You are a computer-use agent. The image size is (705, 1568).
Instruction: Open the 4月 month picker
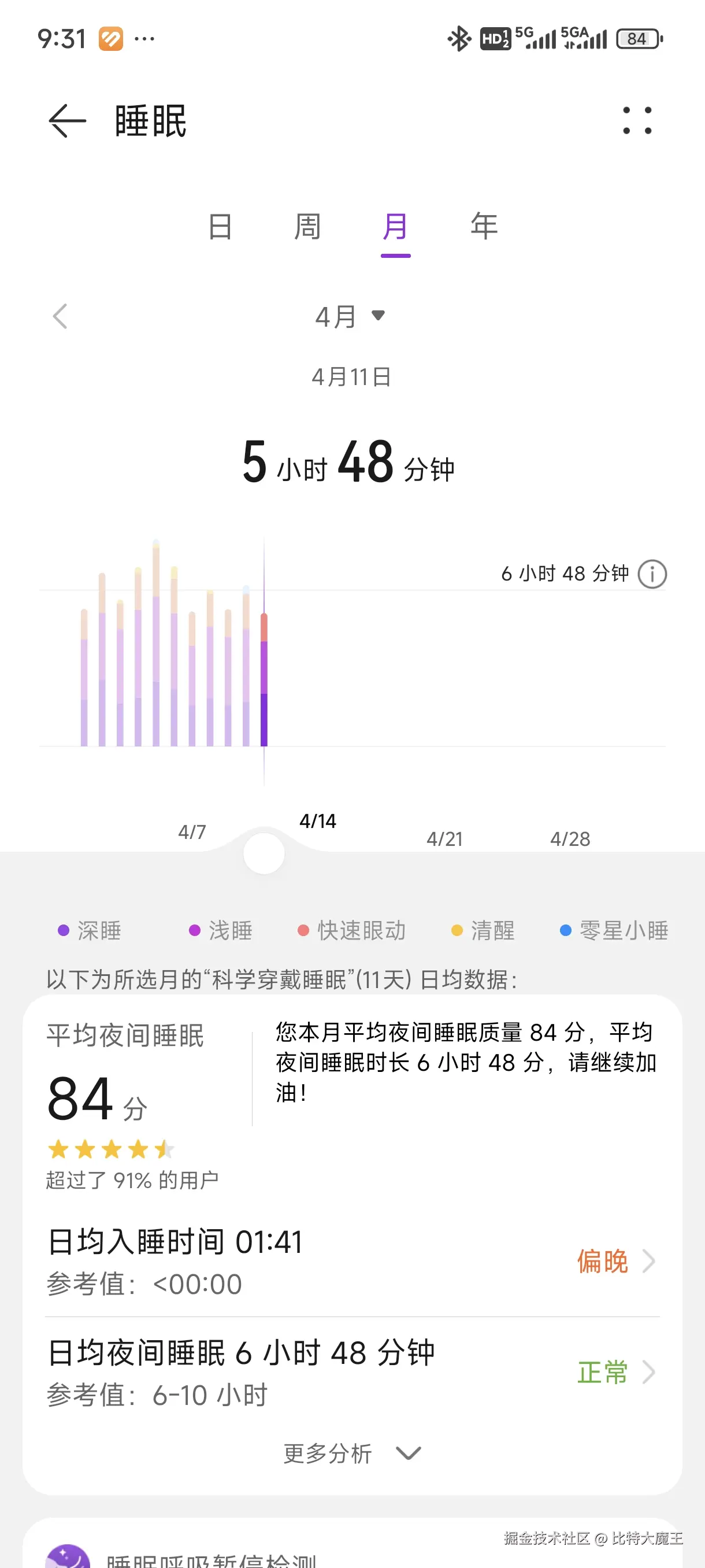point(350,316)
